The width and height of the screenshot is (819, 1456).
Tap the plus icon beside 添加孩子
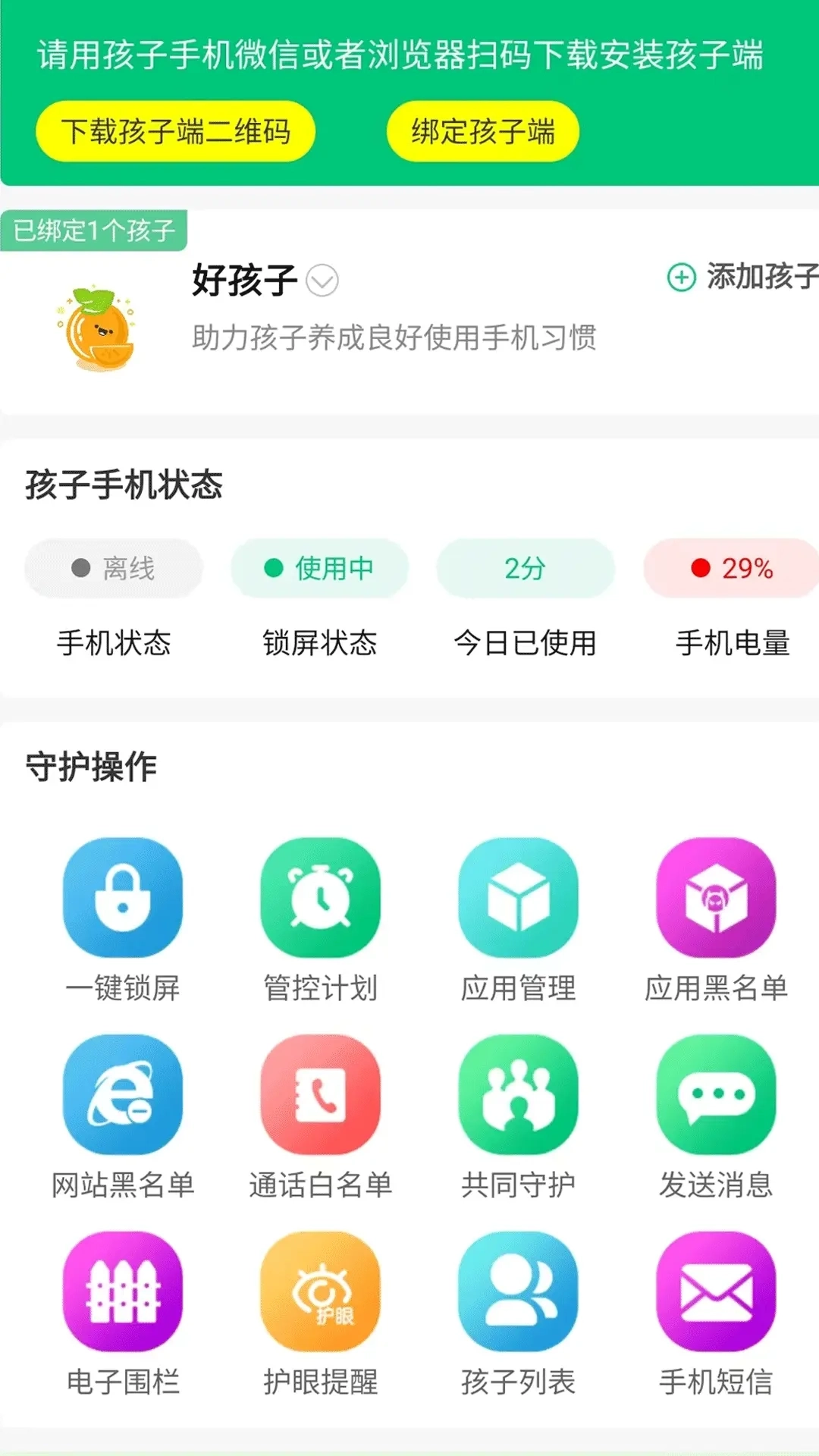(x=681, y=278)
